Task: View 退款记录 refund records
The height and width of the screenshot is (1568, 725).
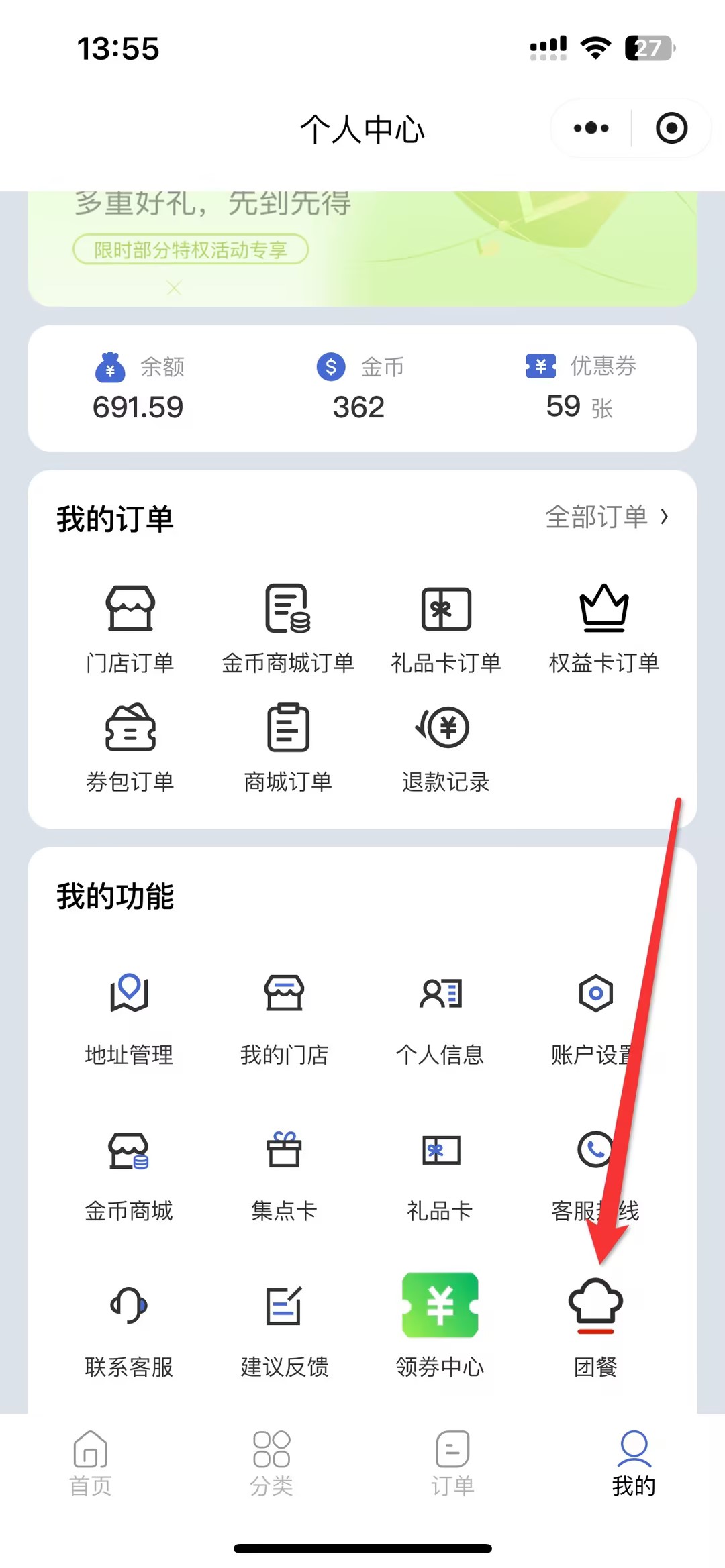Action: pyautogui.click(x=446, y=746)
